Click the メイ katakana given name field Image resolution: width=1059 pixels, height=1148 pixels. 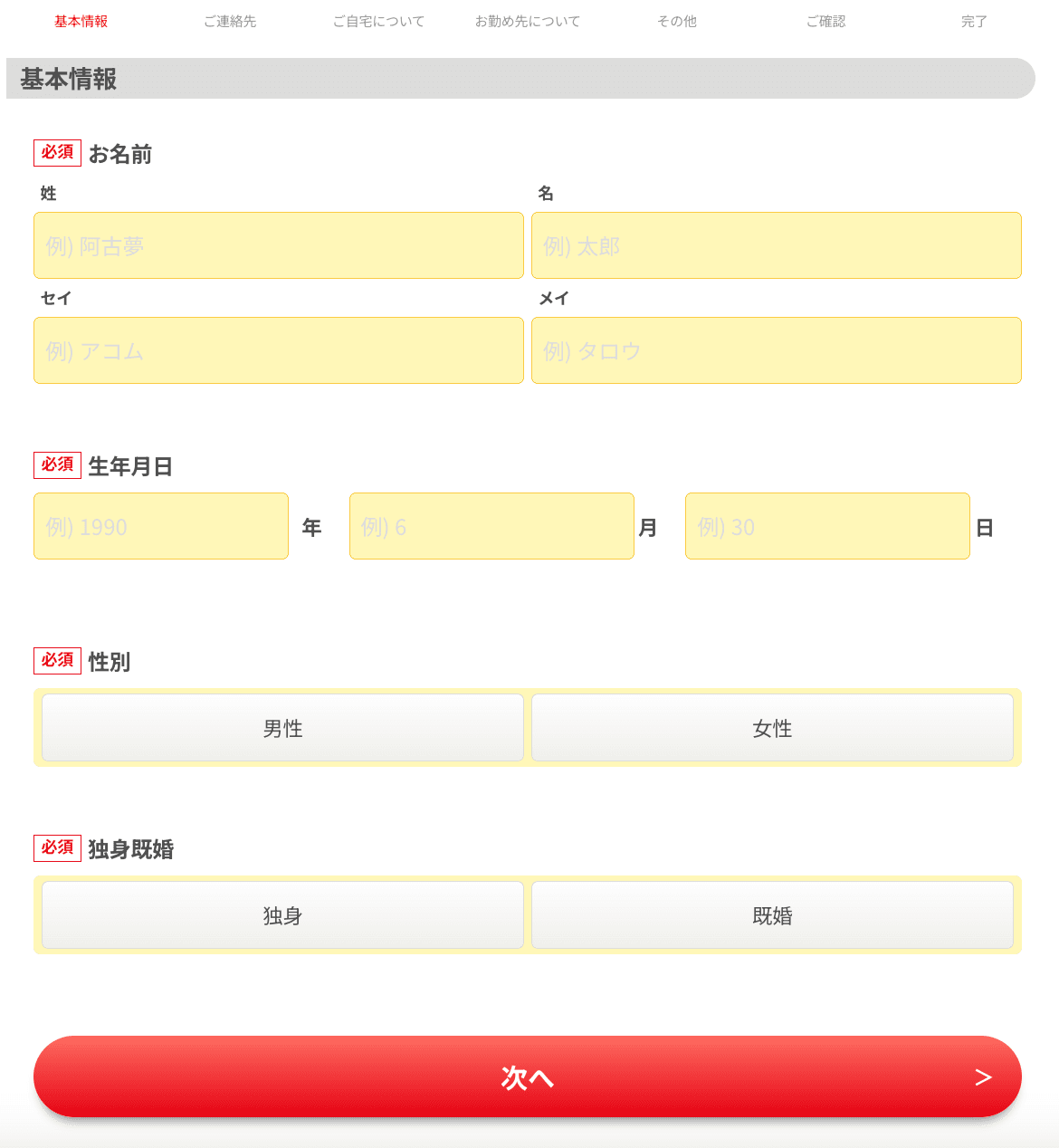click(x=776, y=350)
